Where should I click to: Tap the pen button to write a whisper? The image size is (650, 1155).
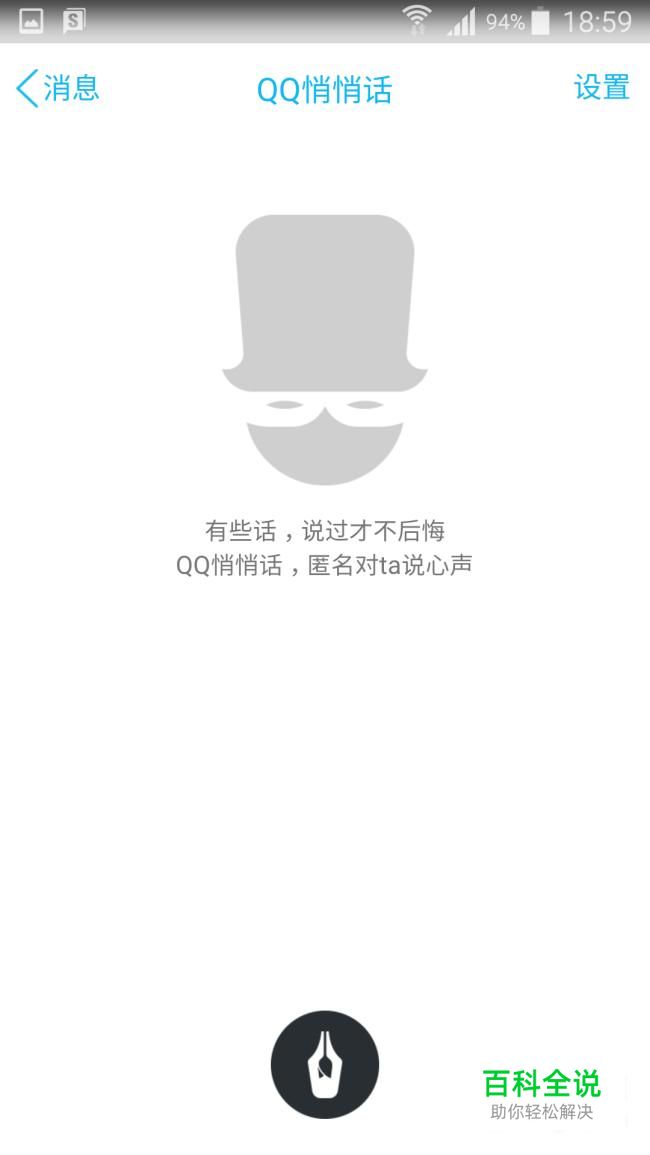[x=324, y=1064]
